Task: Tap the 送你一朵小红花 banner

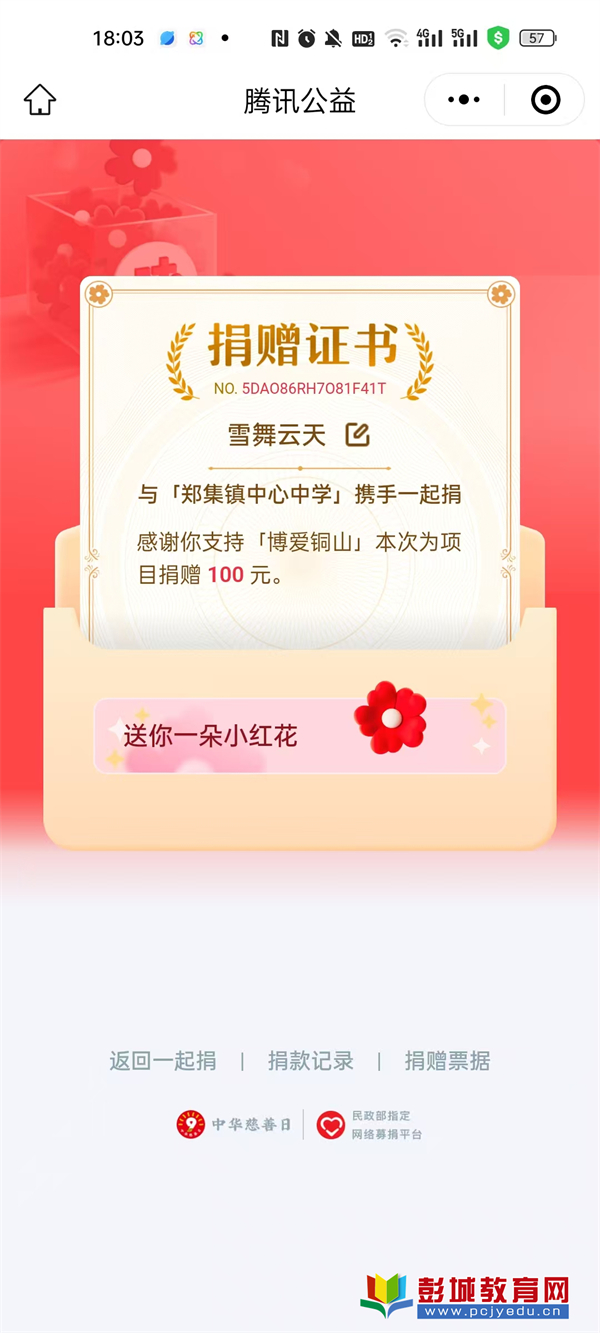Action: click(300, 737)
